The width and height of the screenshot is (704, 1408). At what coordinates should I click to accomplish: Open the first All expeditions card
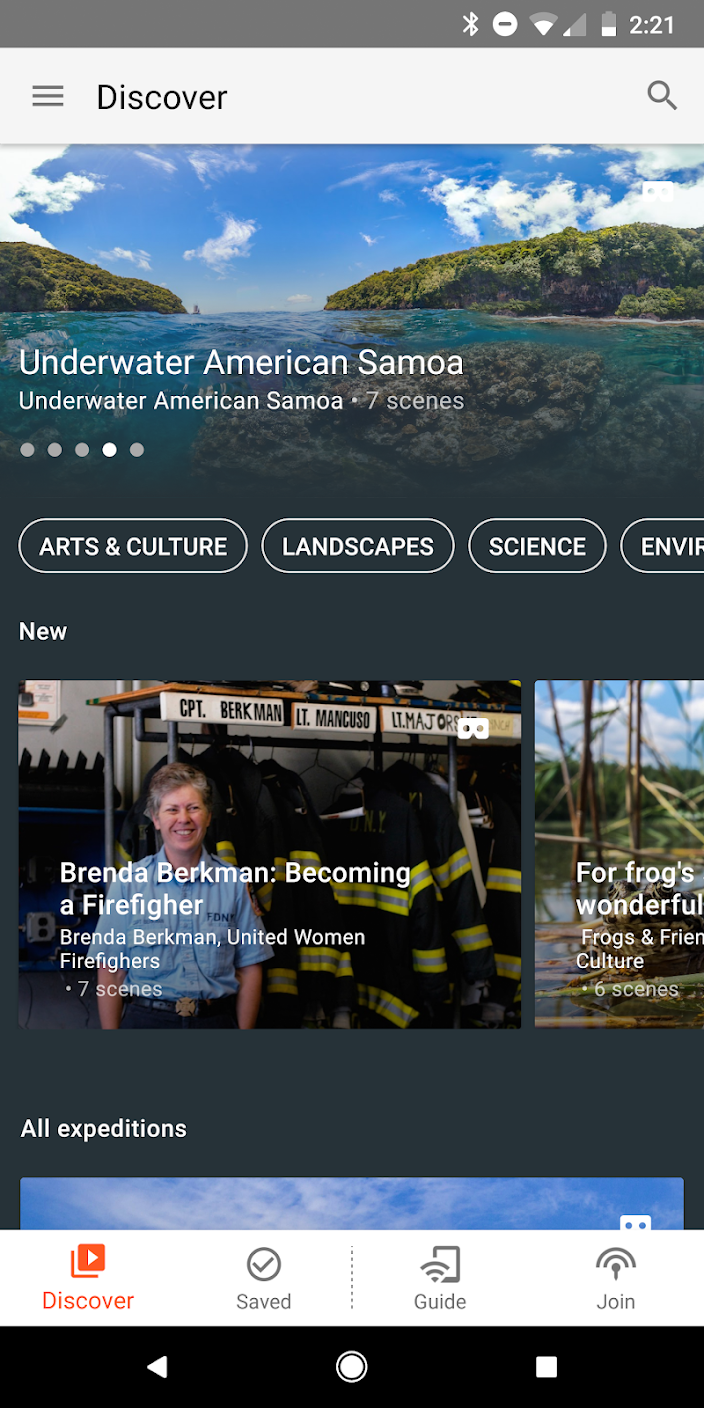point(350,1204)
